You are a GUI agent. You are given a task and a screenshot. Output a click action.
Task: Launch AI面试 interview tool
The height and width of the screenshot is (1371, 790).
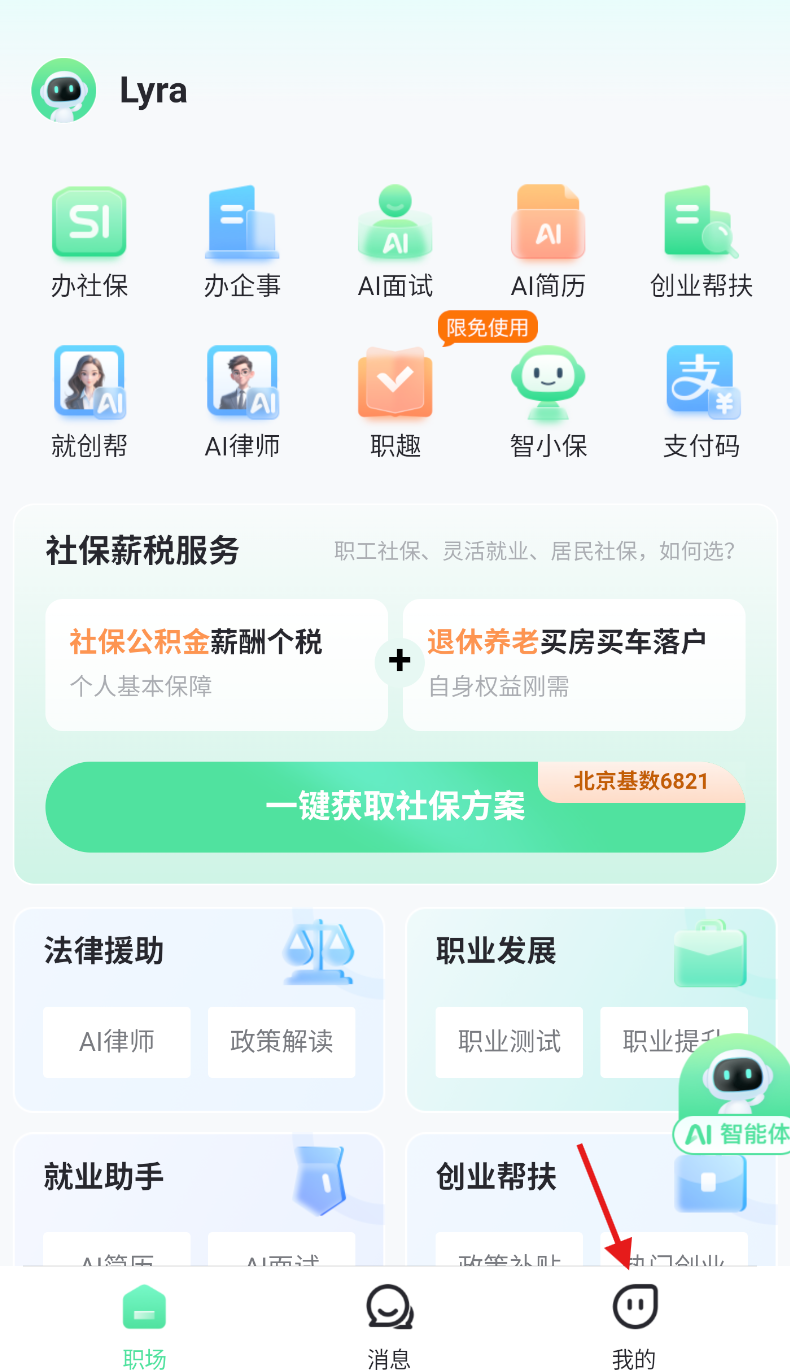pos(395,240)
